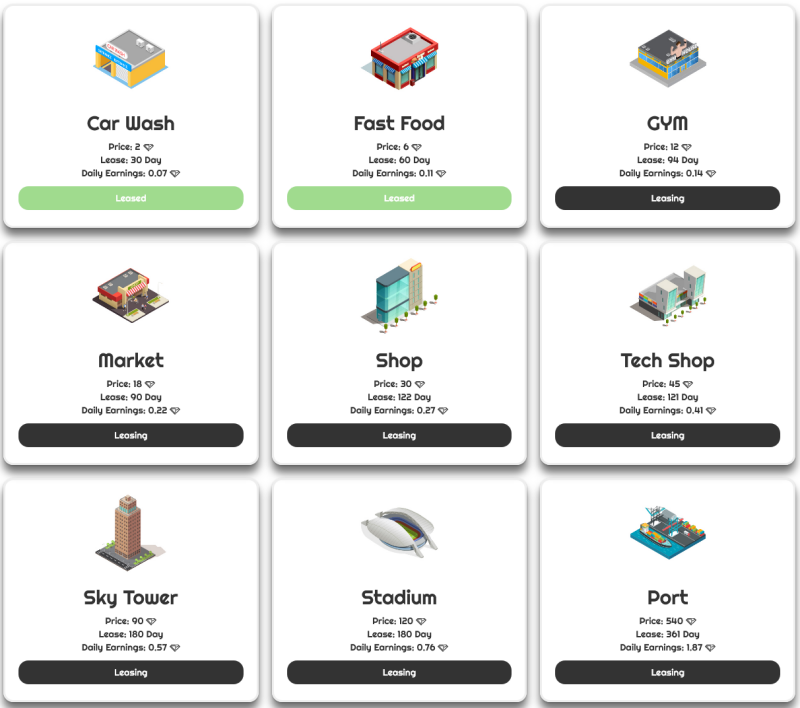Lease the Market property
800x708 pixels.
tap(131, 435)
